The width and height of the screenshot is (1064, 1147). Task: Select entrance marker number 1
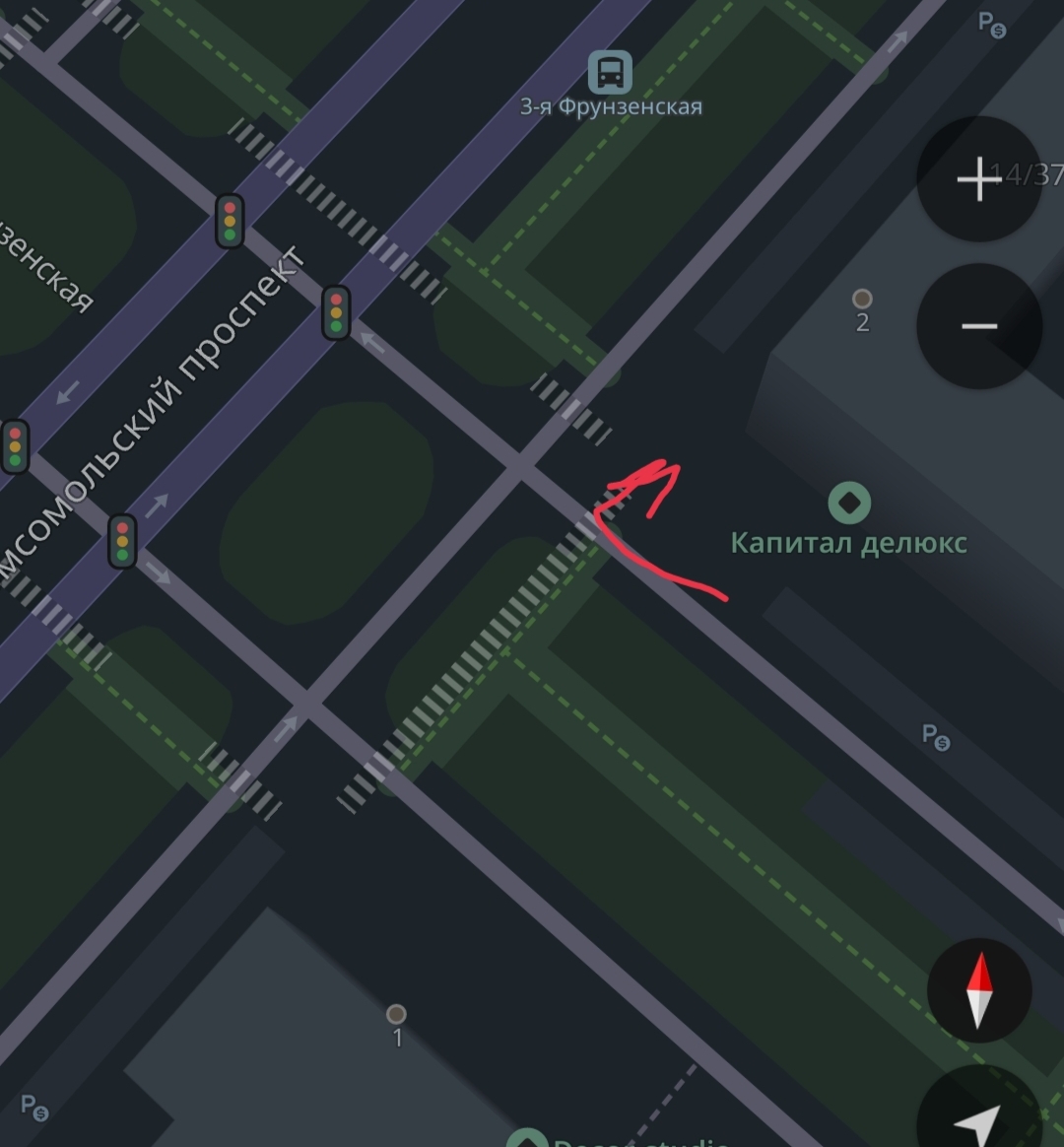click(396, 1015)
